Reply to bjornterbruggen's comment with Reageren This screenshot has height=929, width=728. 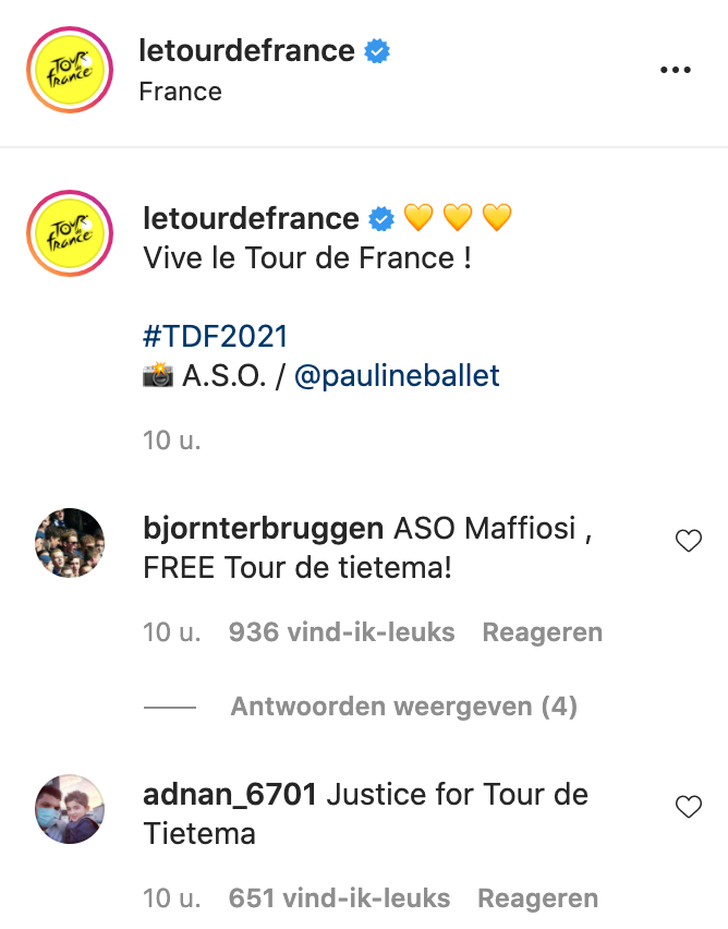(542, 632)
